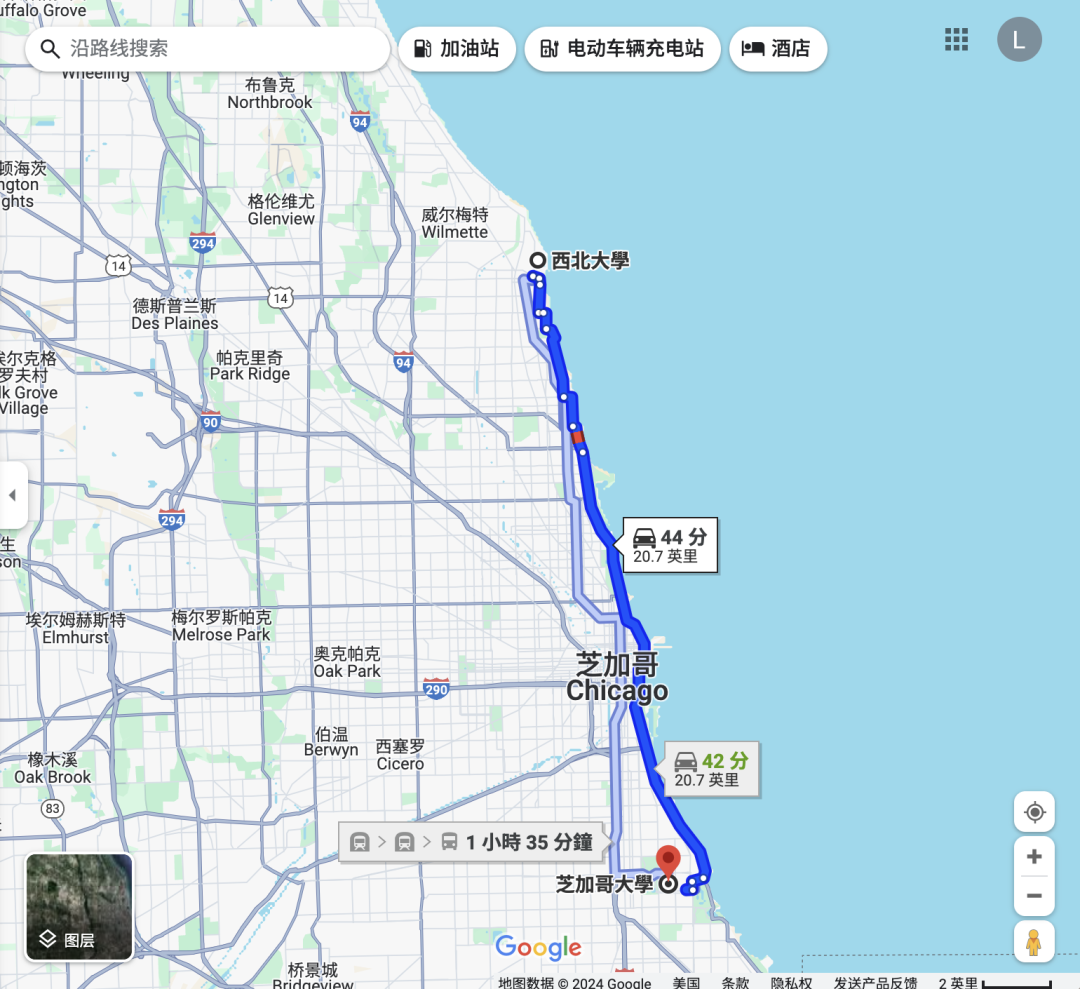Tap the 西北大學 origin marker
Viewport: 1080px width, 989px height.
point(538,260)
